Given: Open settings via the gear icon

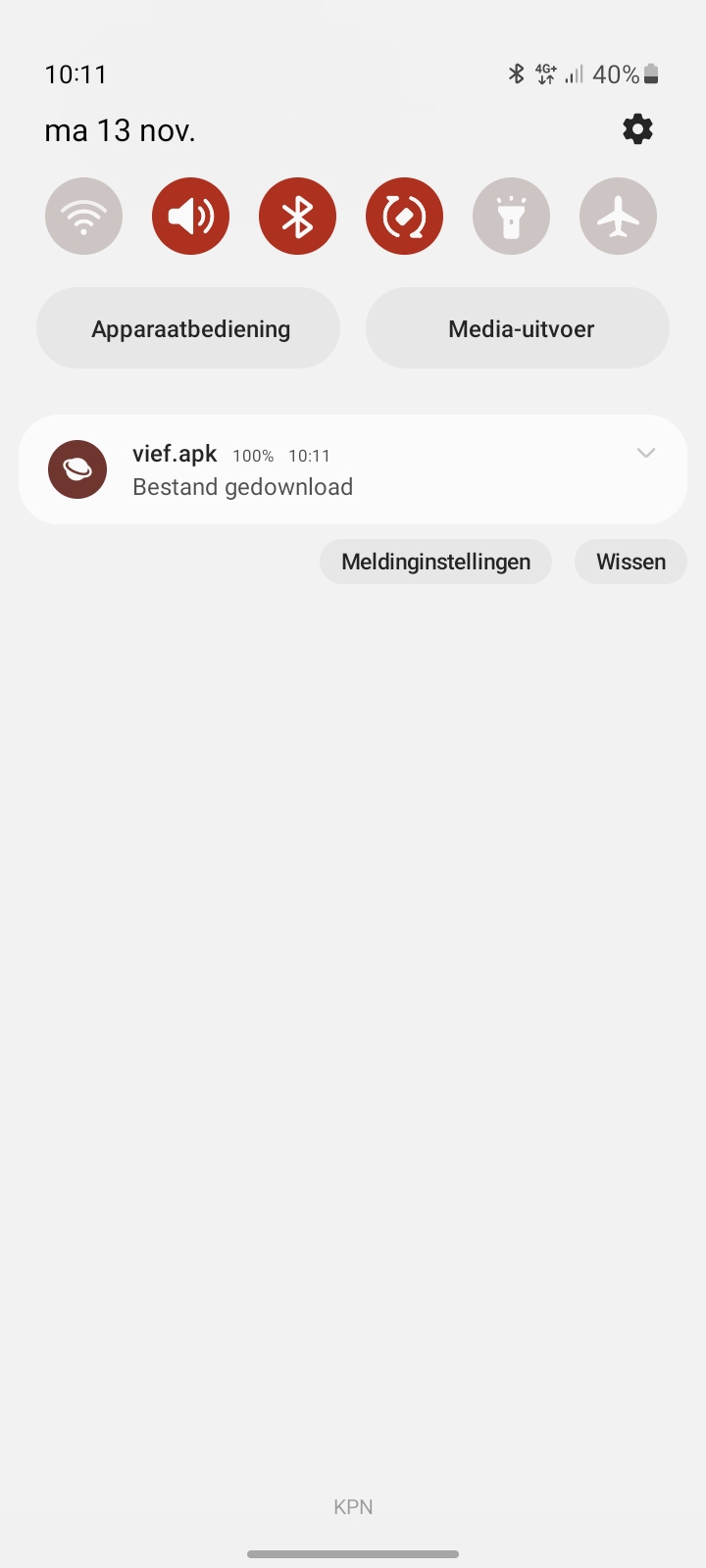Looking at the screenshot, I should pos(637,129).
